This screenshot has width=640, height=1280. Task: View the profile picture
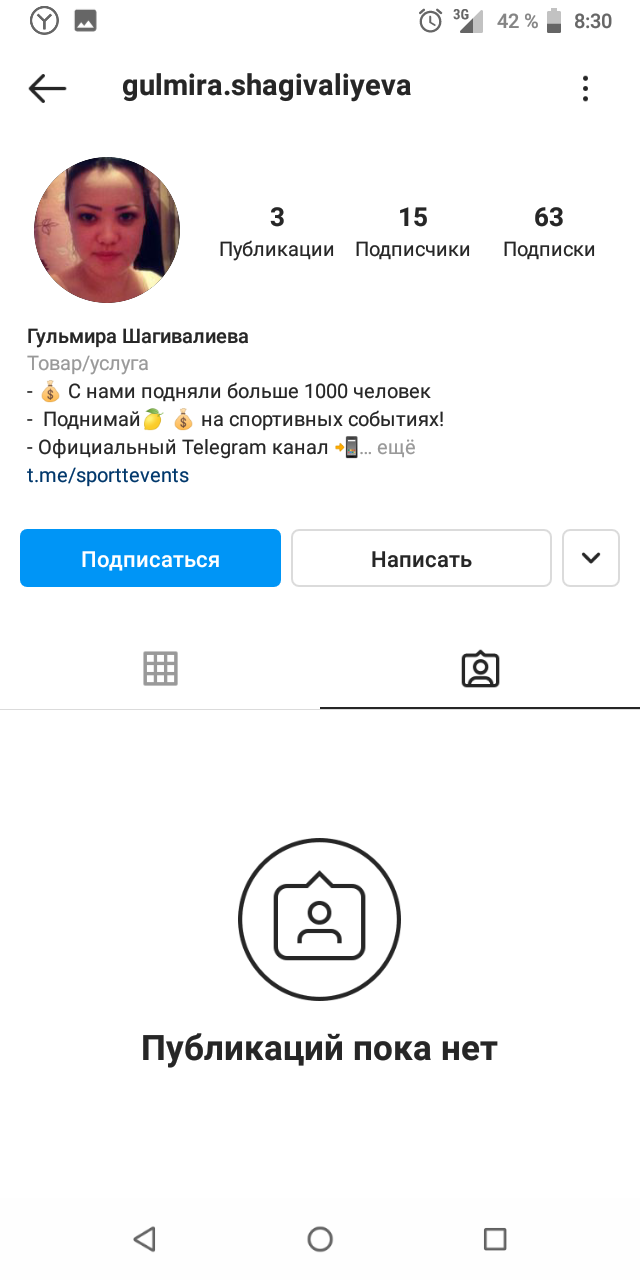[x=107, y=230]
